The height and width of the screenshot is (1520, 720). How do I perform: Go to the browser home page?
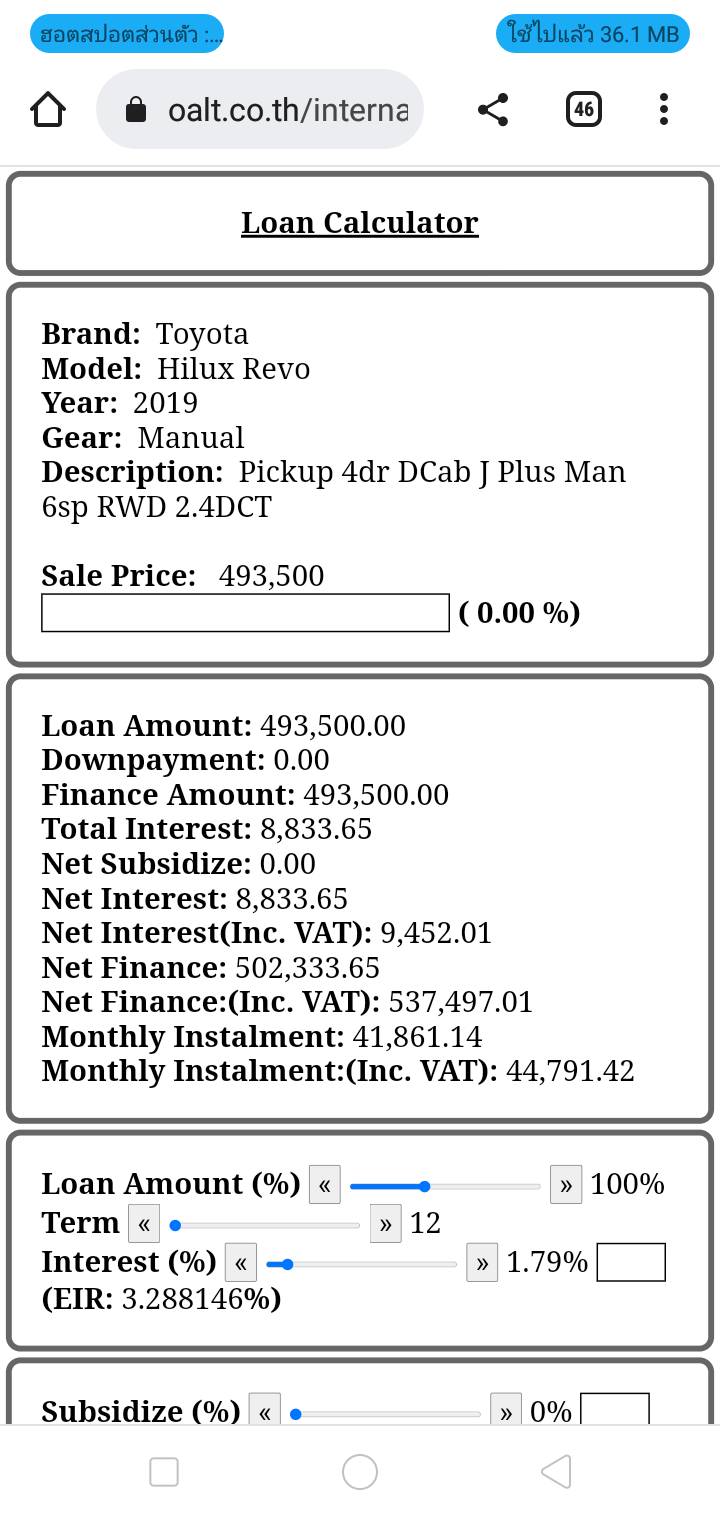coord(48,109)
